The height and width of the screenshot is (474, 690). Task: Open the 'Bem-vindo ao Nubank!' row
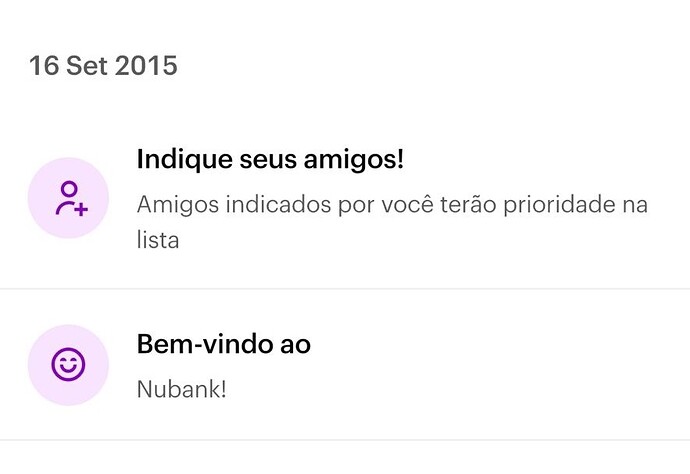pos(345,365)
